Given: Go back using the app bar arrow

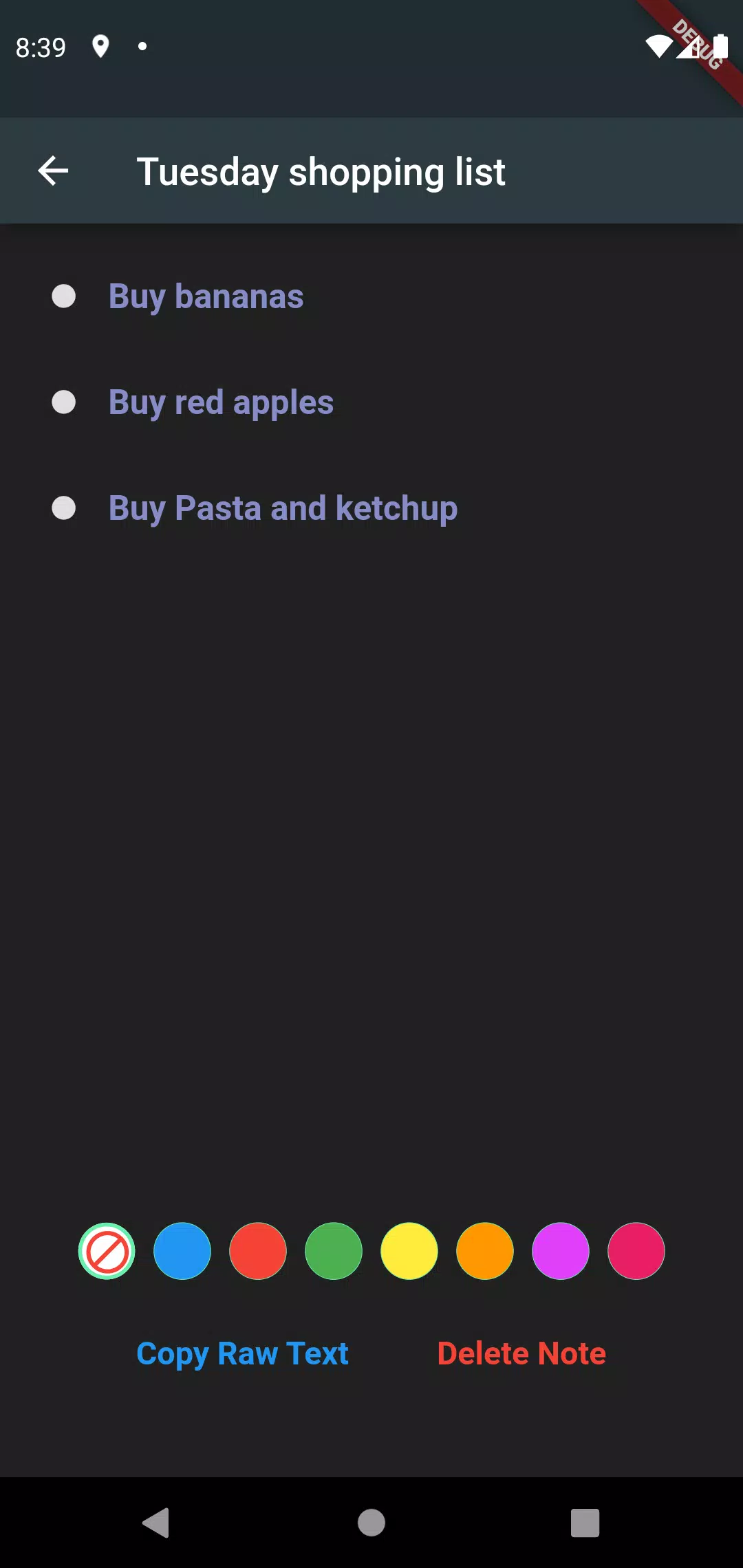Looking at the screenshot, I should (53, 171).
